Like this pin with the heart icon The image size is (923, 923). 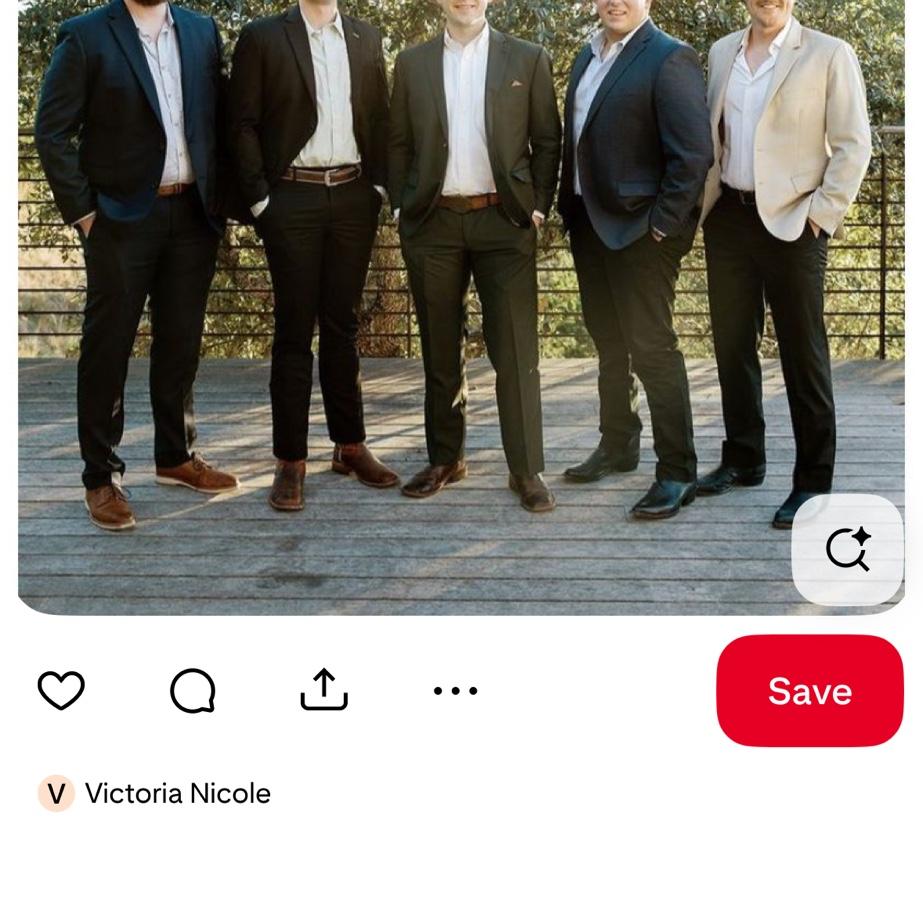tap(61, 690)
